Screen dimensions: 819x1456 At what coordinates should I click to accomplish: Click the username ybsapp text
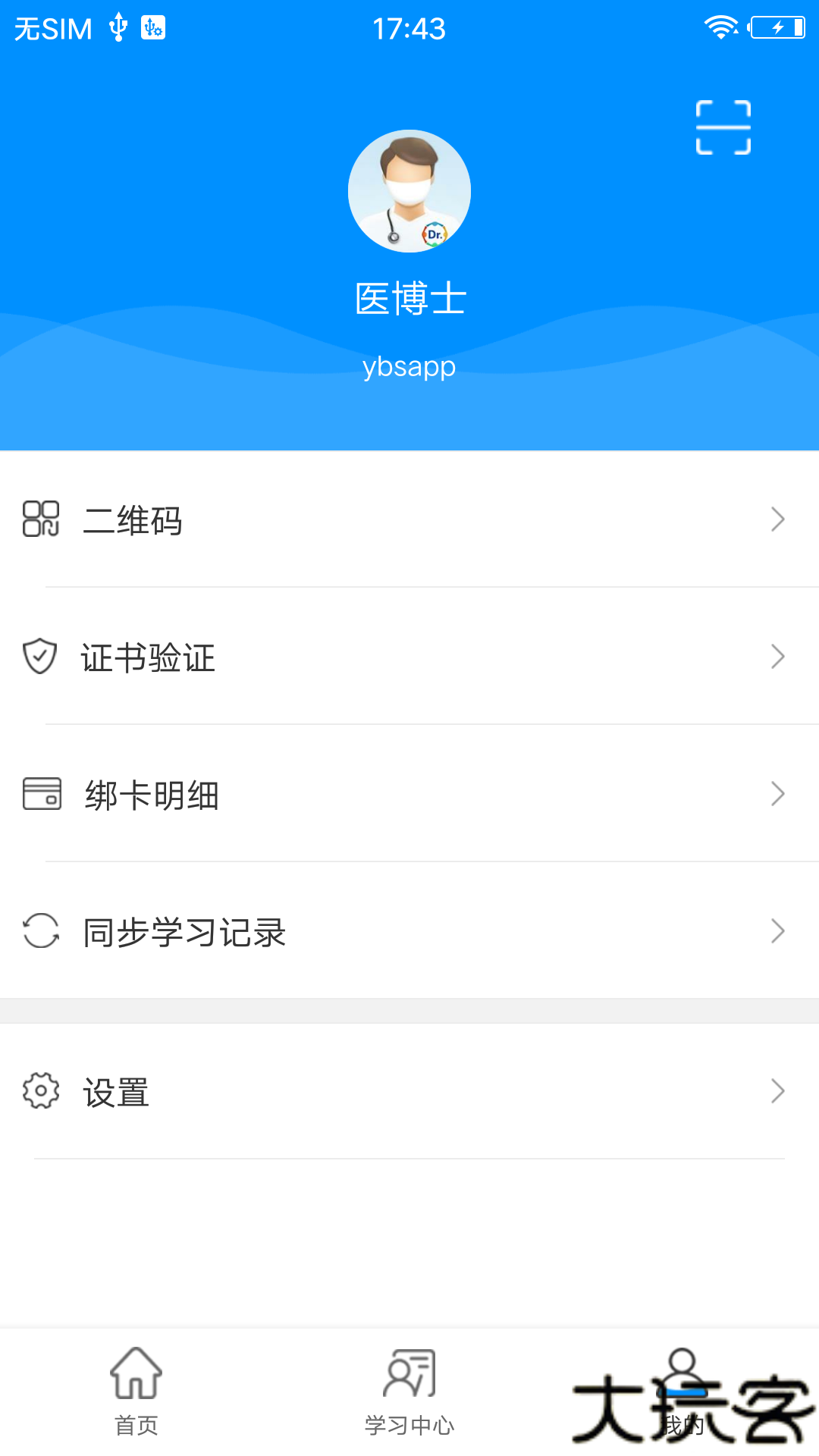point(409,367)
